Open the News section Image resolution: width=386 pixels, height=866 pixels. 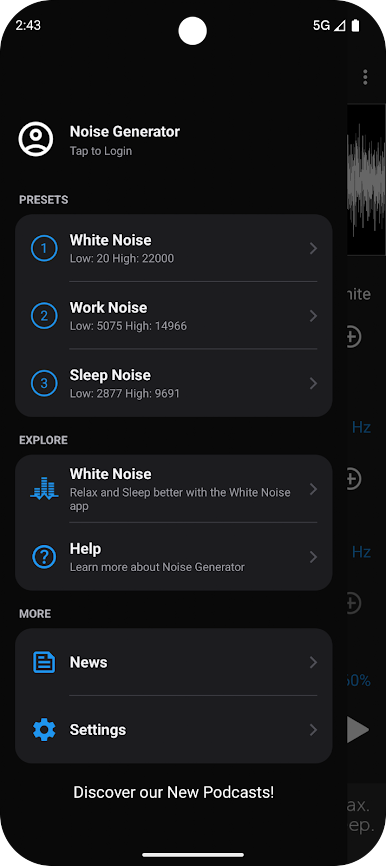(x=173, y=662)
